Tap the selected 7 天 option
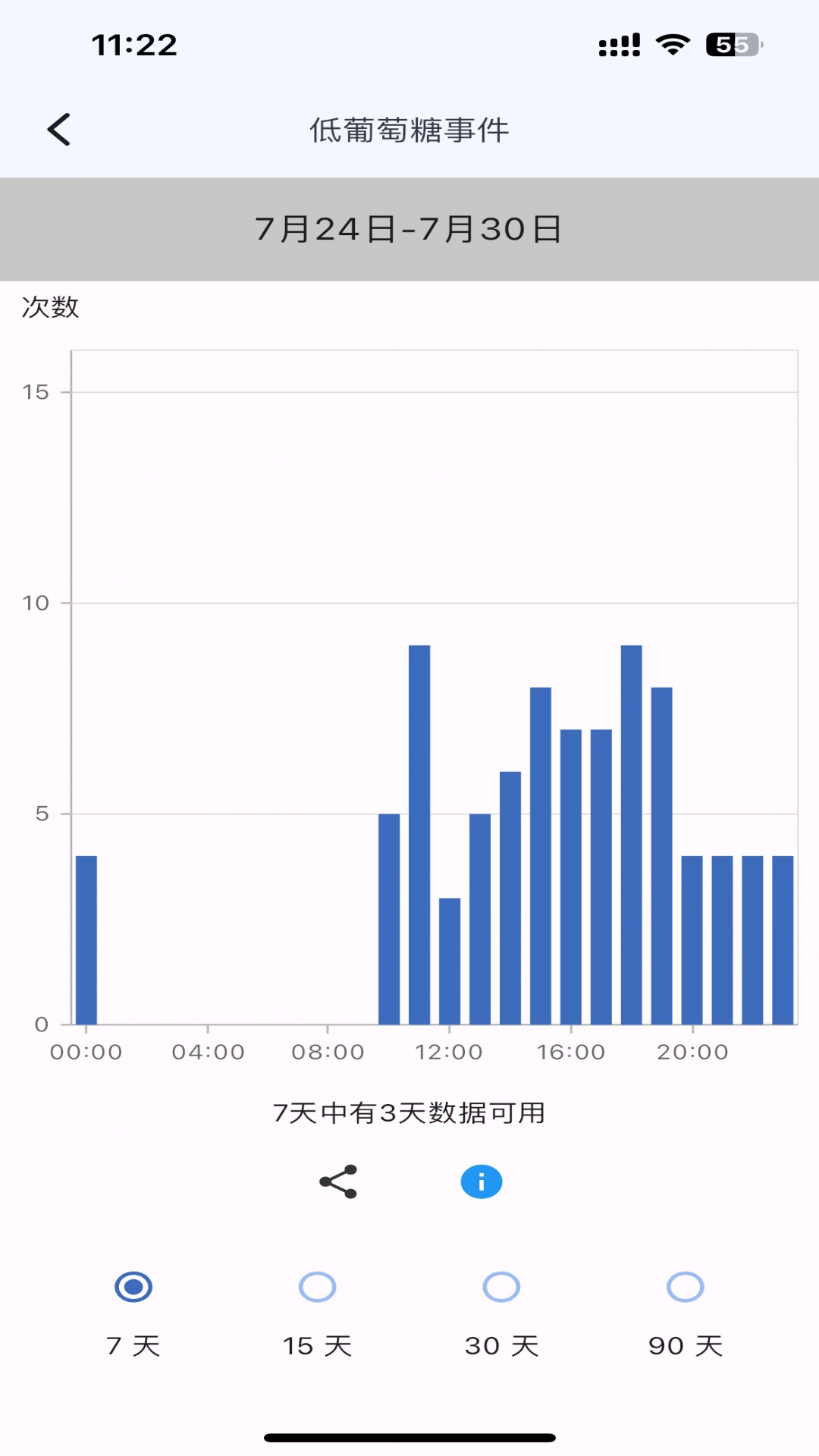Screen dimensions: 819x1456 click(x=133, y=1287)
